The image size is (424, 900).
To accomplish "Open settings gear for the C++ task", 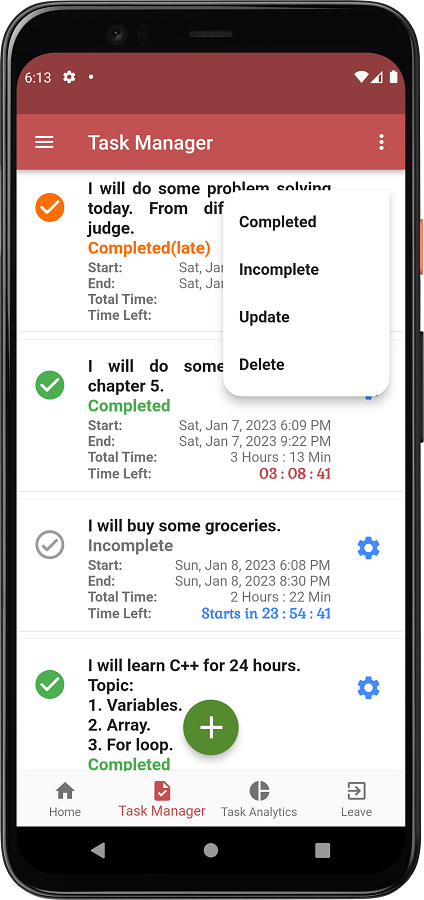I will 368,687.
